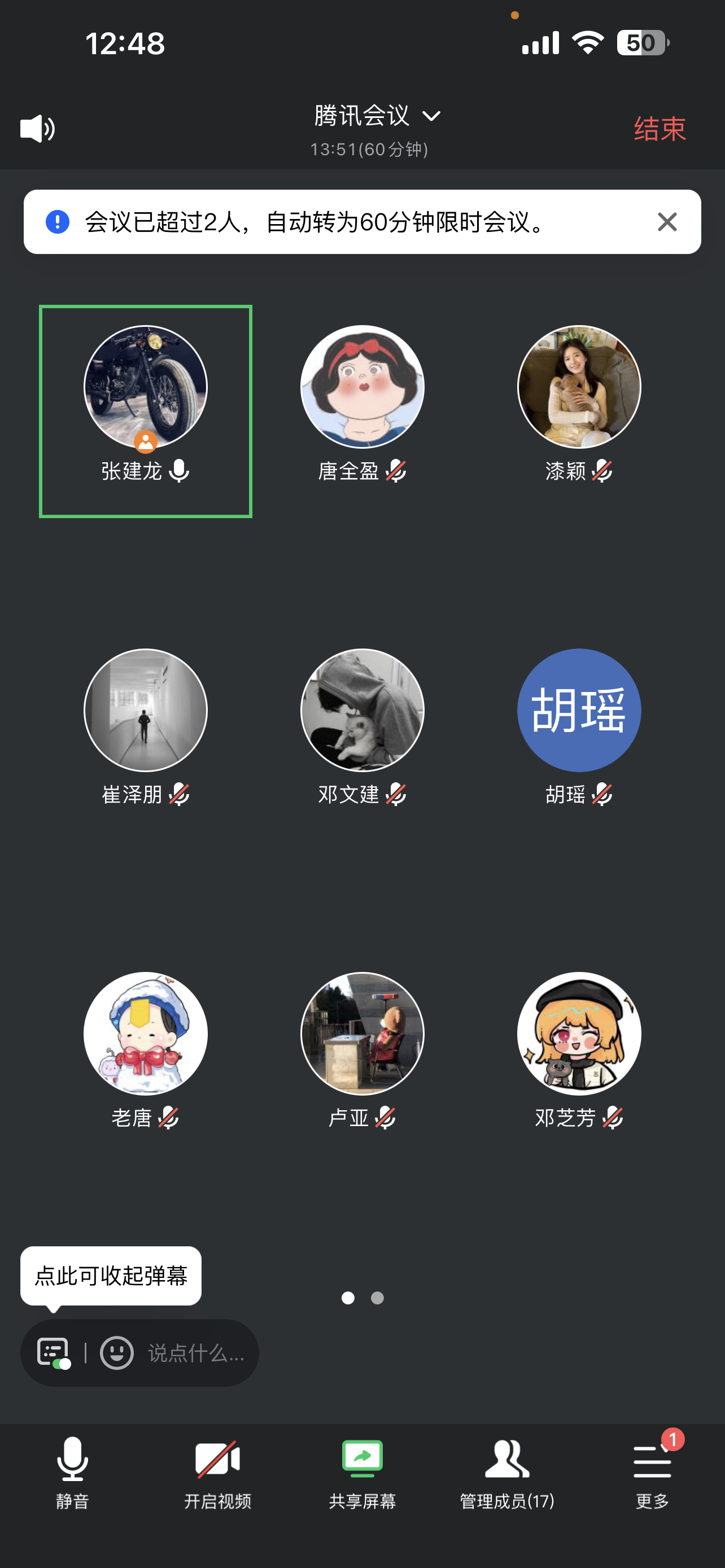
Task: Tap the 点此可收起弹幕 tooltip
Action: pos(110,1276)
